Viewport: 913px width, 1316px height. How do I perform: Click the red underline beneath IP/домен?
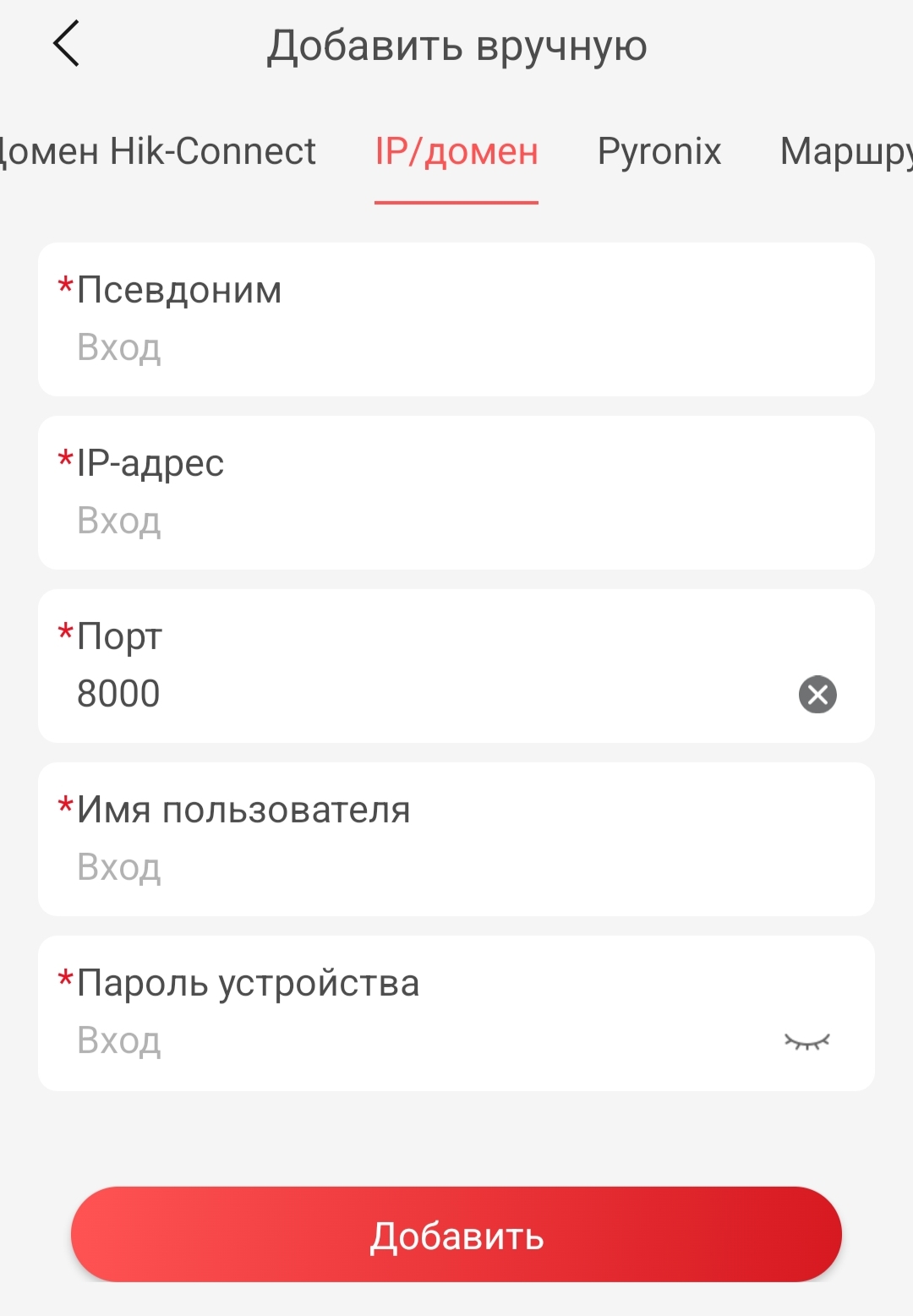457,201
